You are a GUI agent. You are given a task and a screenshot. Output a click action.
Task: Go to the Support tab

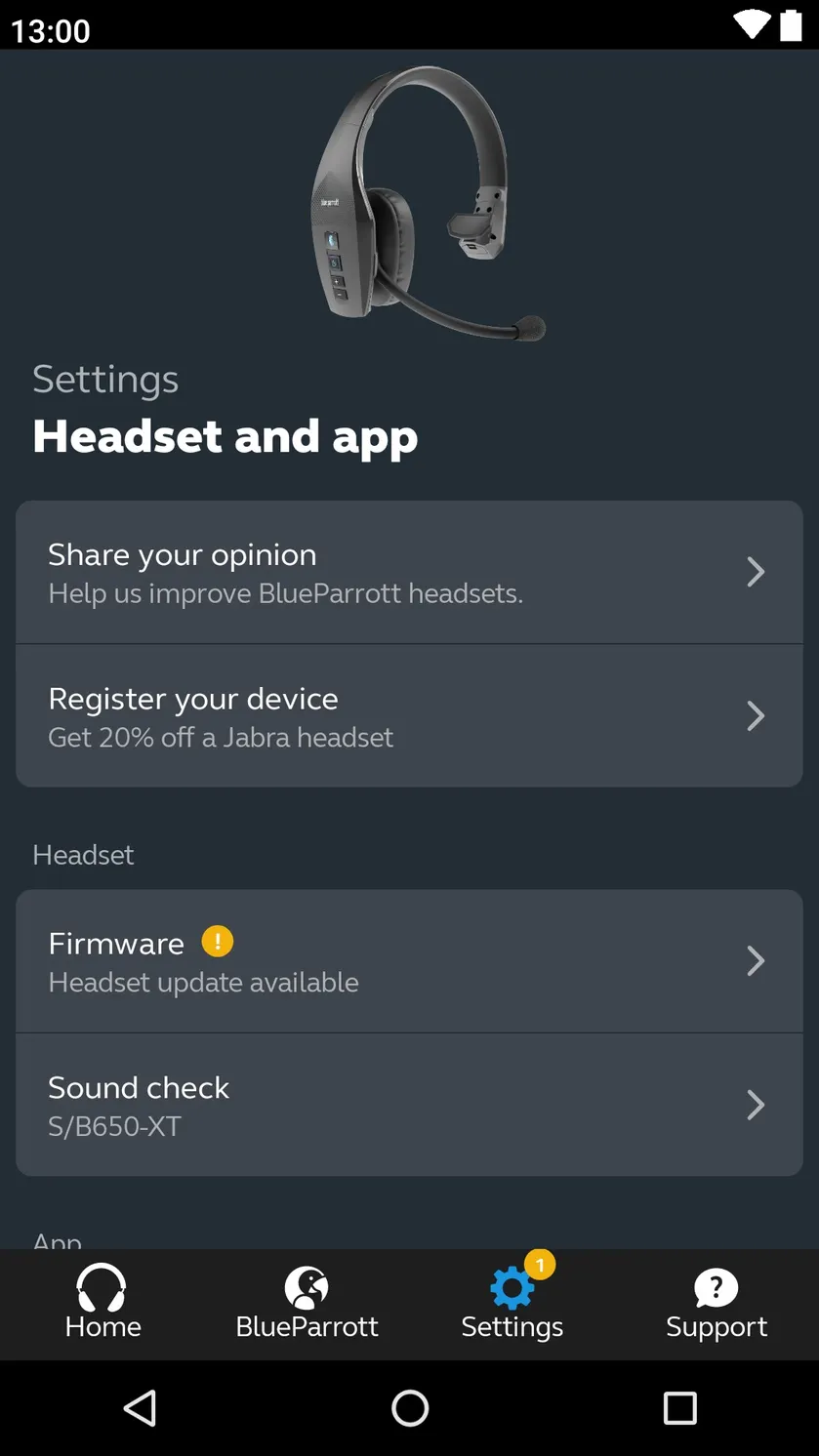click(x=717, y=1304)
